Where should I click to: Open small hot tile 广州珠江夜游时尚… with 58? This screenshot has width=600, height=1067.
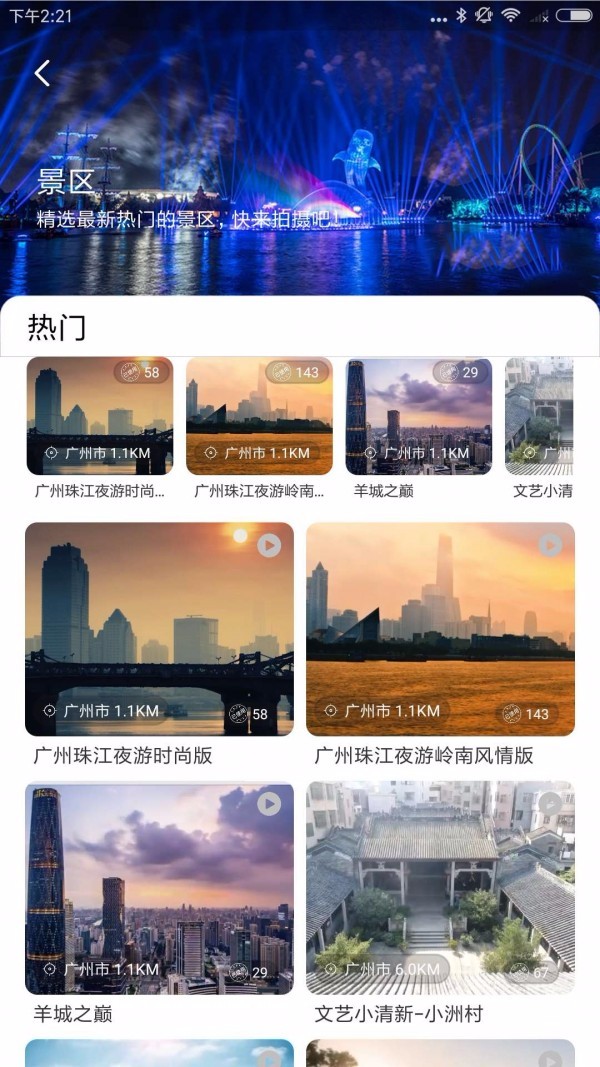tap(99, 416)
